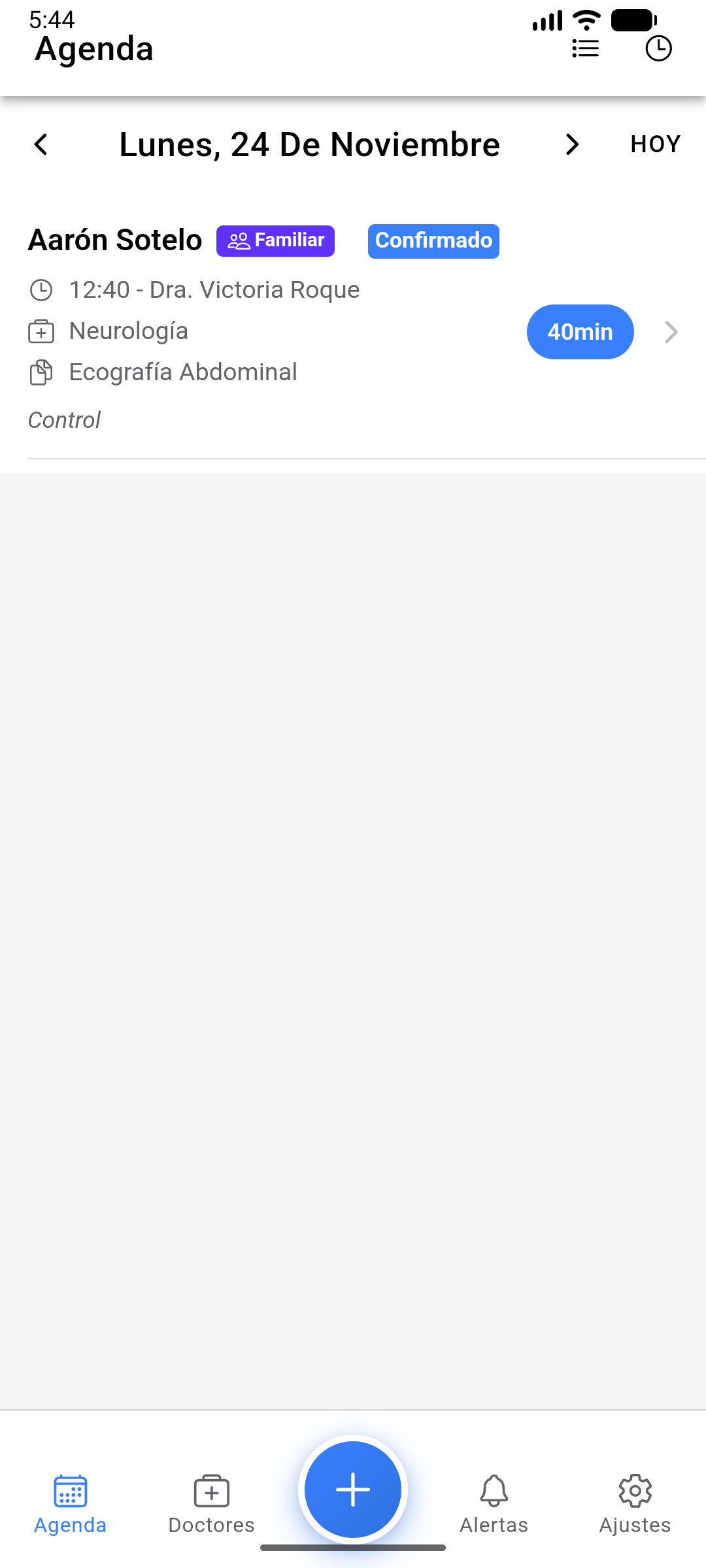The height and width of the screenshot is (1568, 706).
Task: Jump to today with HOY
Action: pos(655,144)
